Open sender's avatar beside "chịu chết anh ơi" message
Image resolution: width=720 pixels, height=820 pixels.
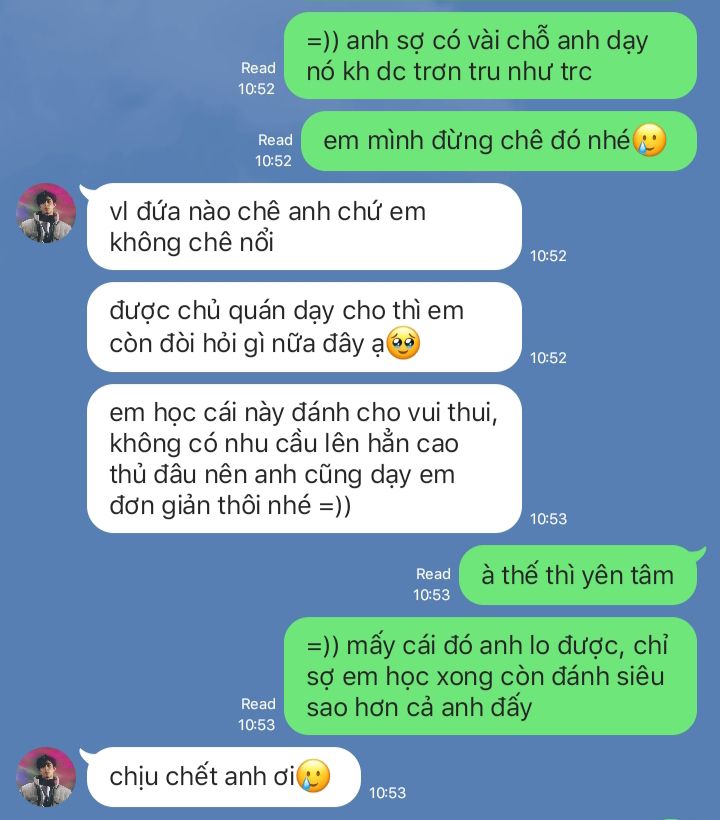tap(47, 776)
